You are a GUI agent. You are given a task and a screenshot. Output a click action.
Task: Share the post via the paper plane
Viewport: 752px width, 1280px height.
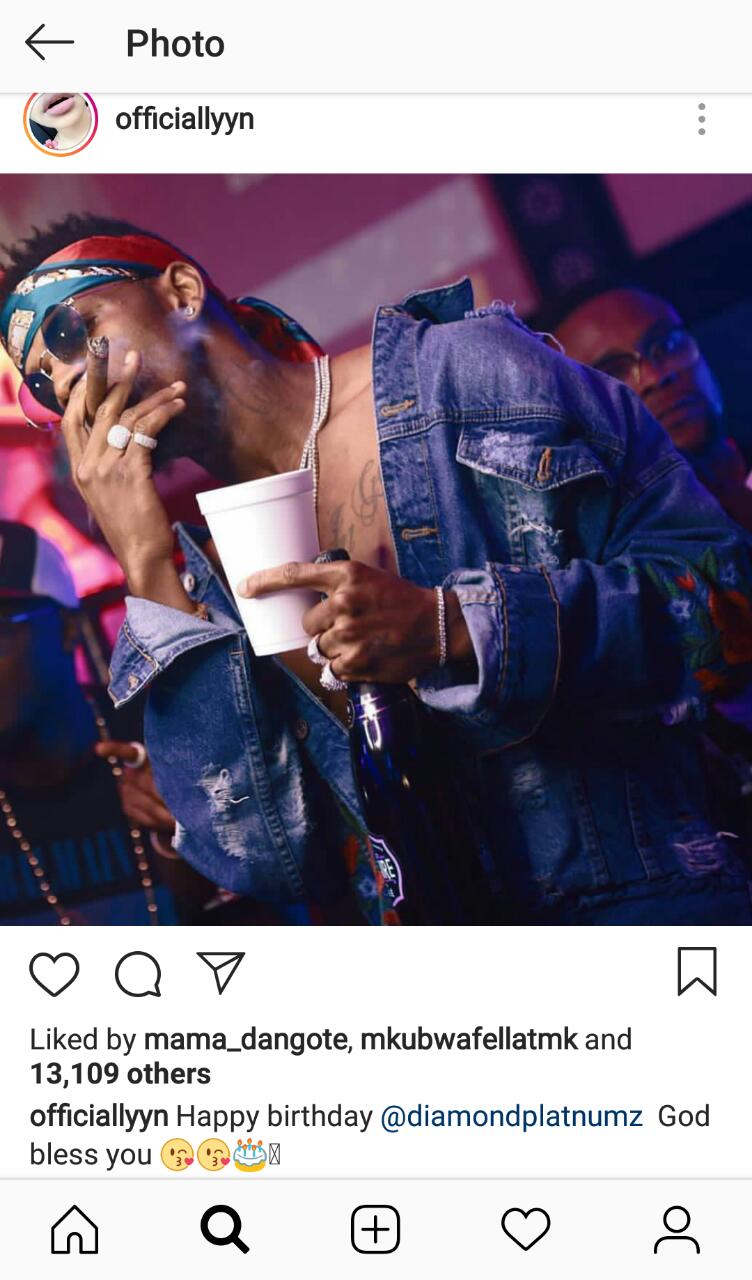221,972
